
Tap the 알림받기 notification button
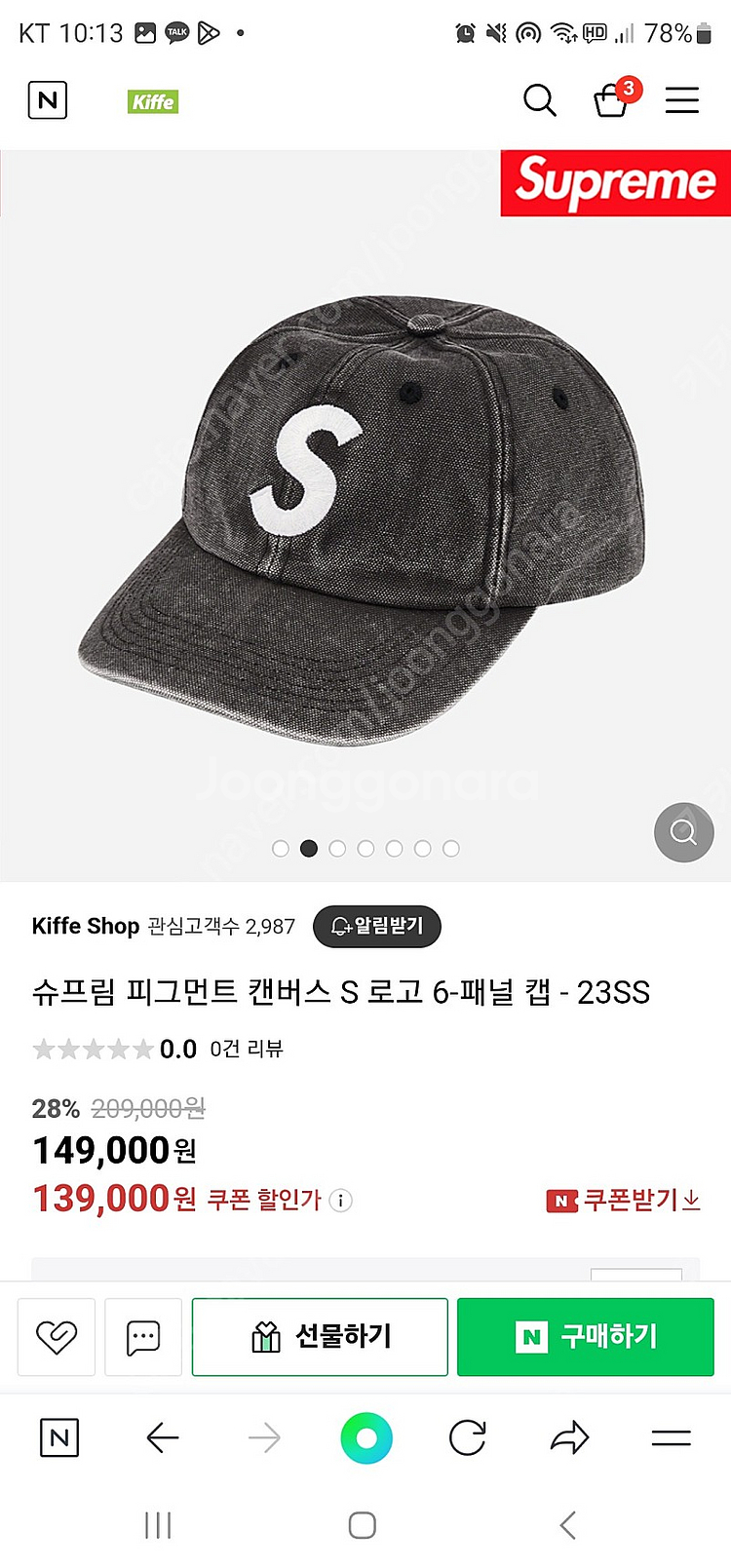pos(377,926)
